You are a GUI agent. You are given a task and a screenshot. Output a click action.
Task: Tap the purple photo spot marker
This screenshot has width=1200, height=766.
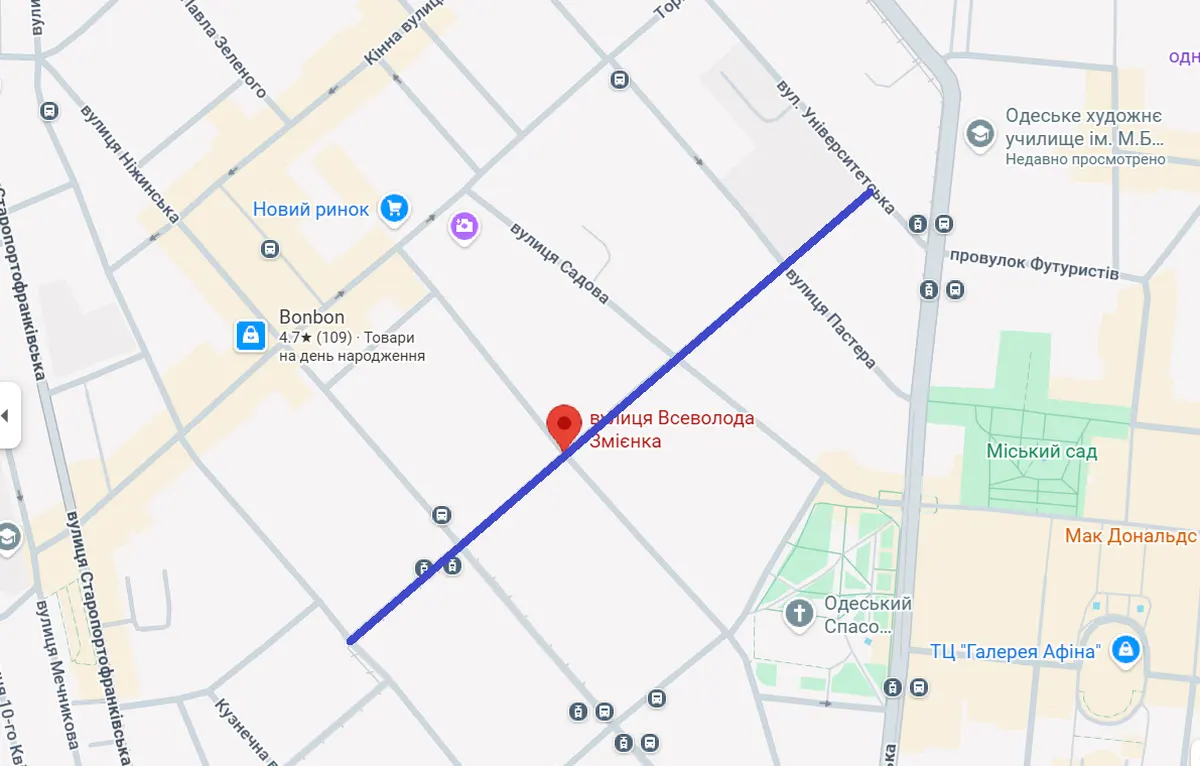point(464,226)
